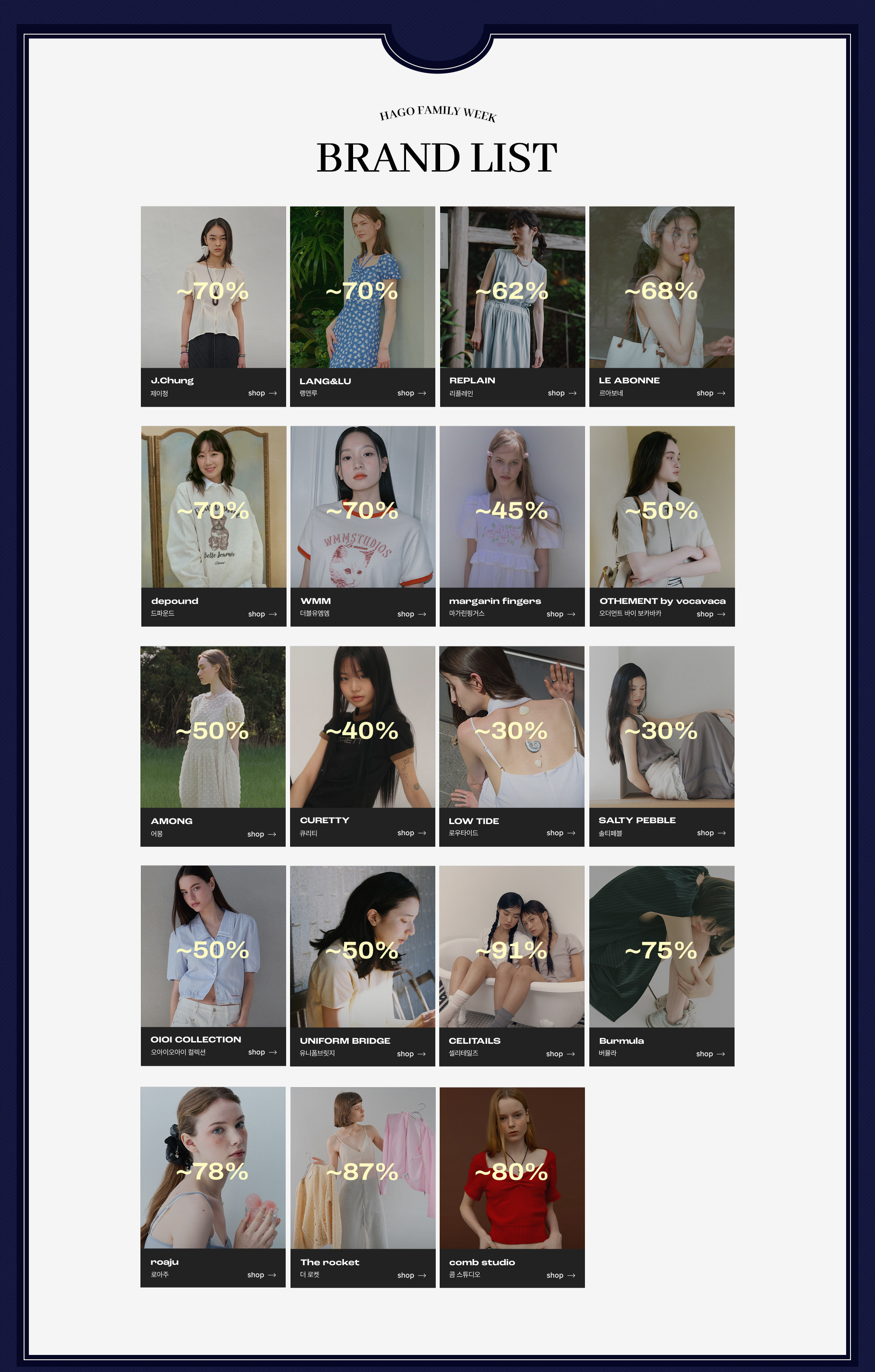Open depound 70% off card

tap(213, 526)
